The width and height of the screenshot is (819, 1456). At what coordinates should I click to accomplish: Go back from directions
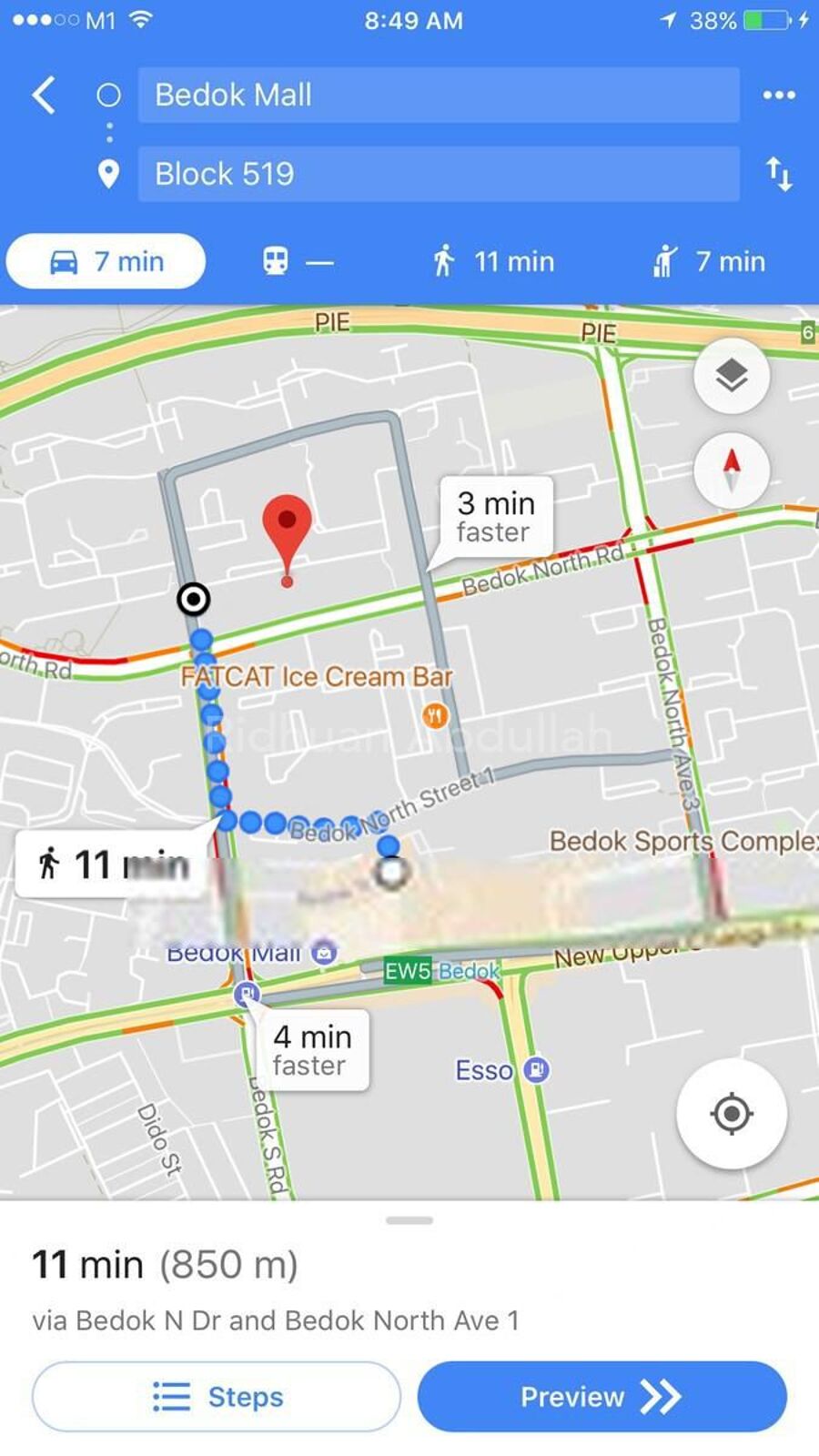tap(43, 95)
